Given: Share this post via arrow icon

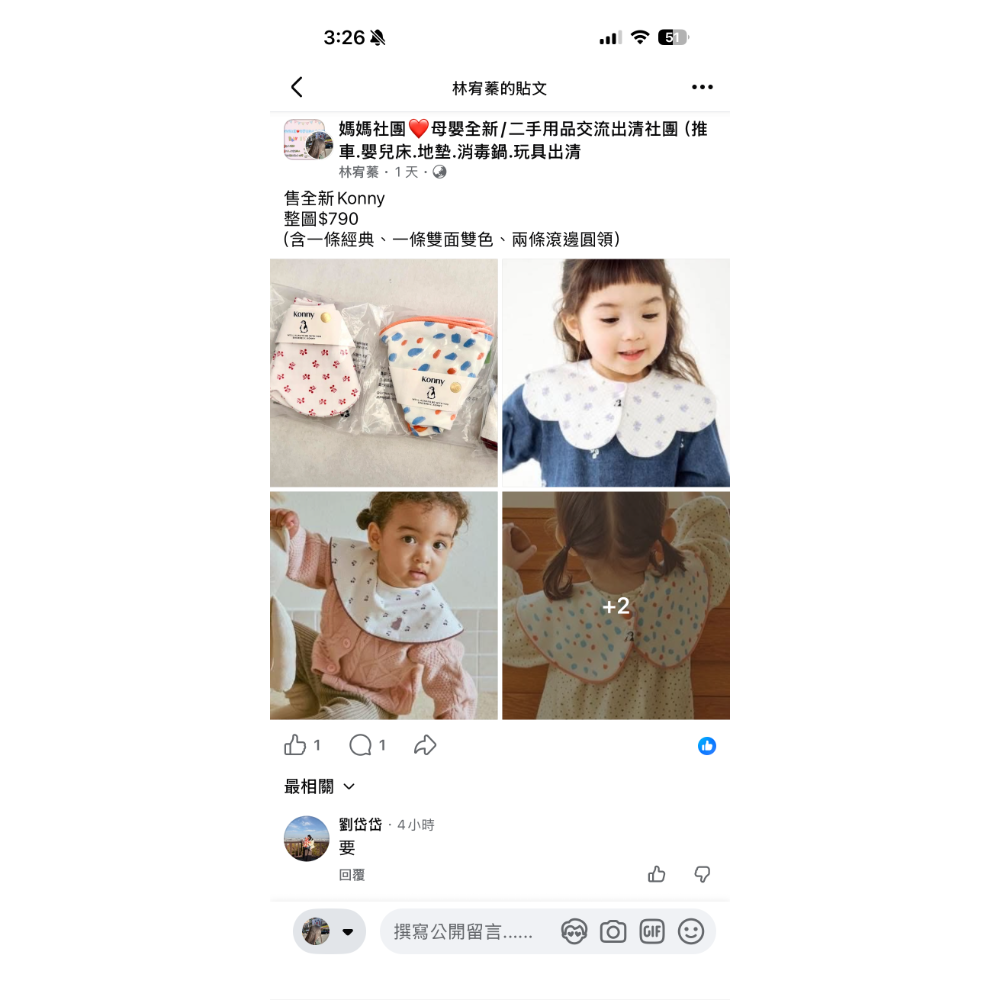Looking at the screenshot, I should coord(425,745).
